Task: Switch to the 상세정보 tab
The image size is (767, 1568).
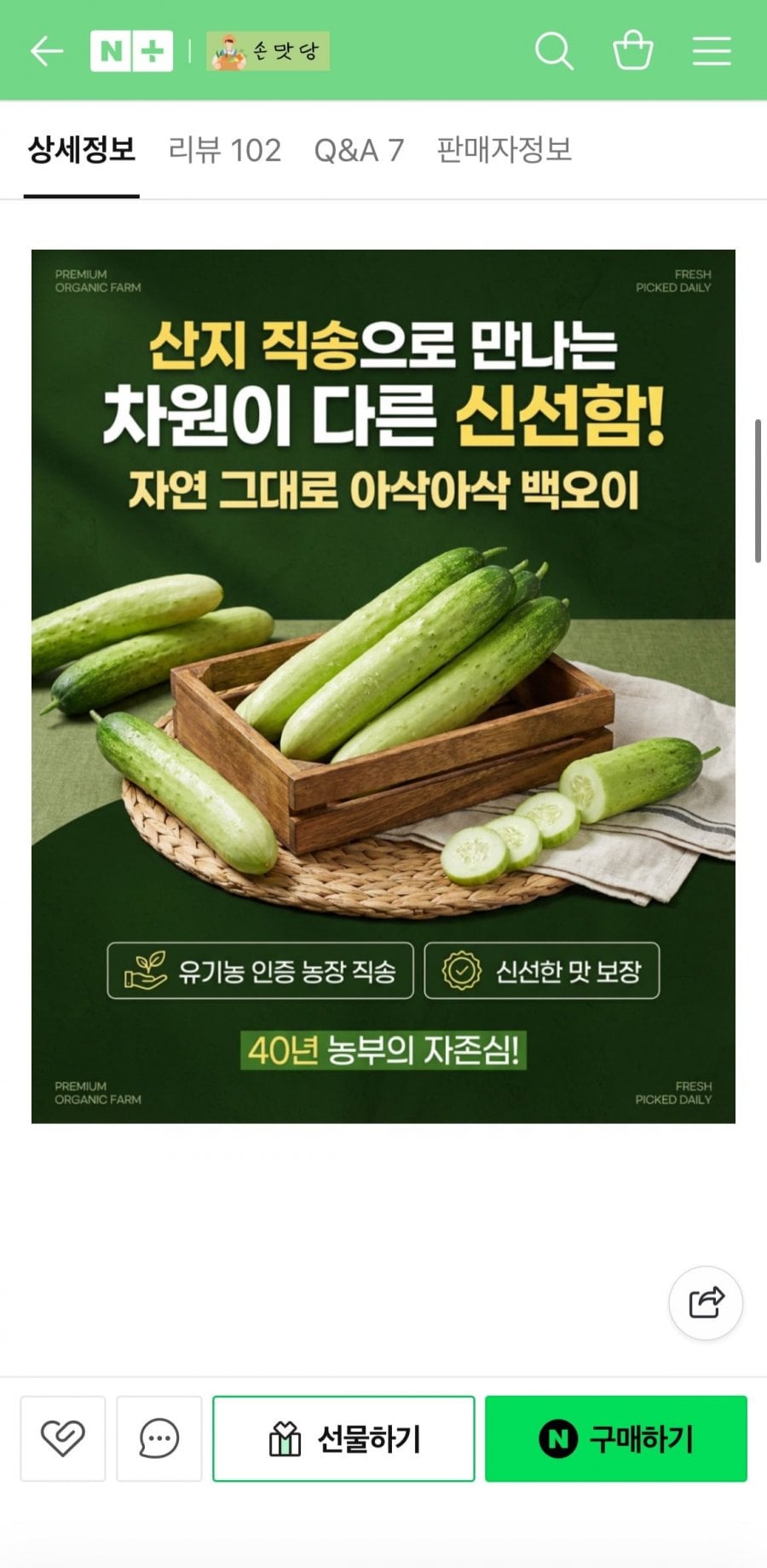Action: tap(82, 150)
